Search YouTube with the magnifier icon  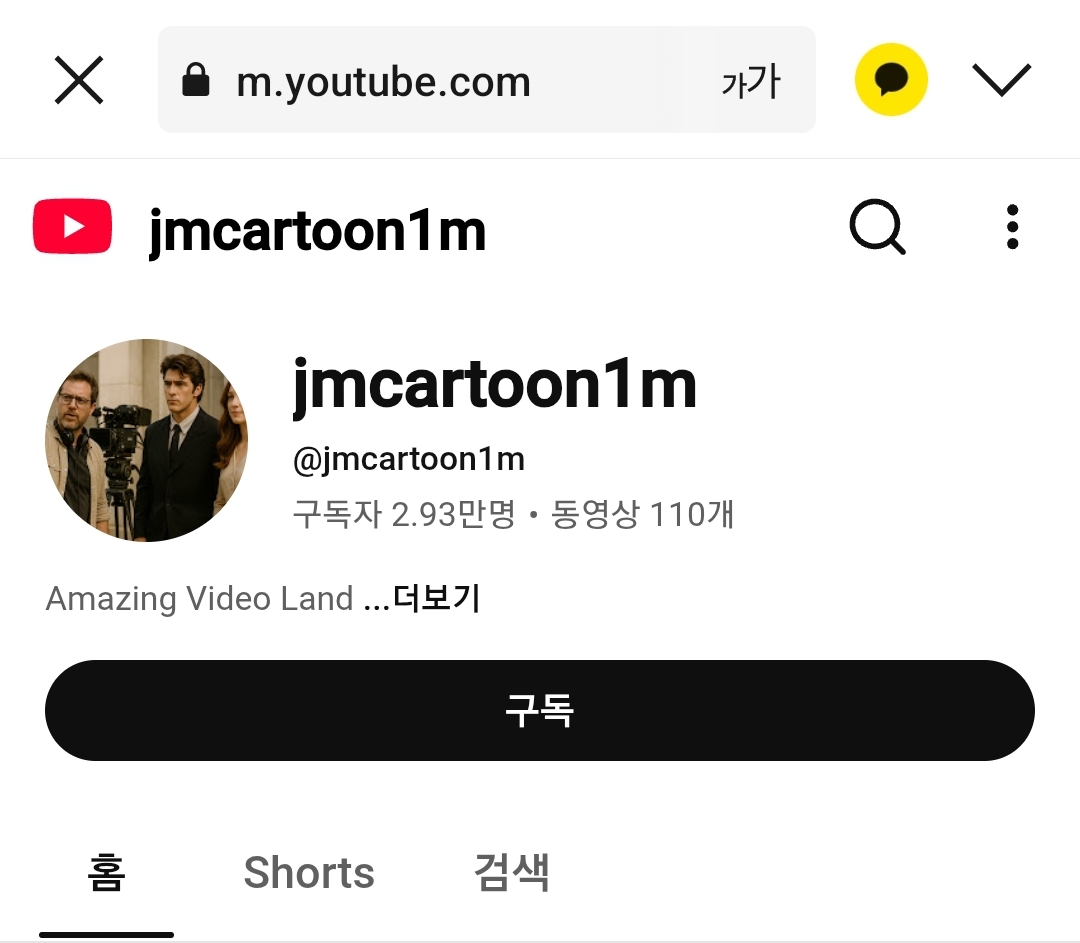(x=877, y=227)
